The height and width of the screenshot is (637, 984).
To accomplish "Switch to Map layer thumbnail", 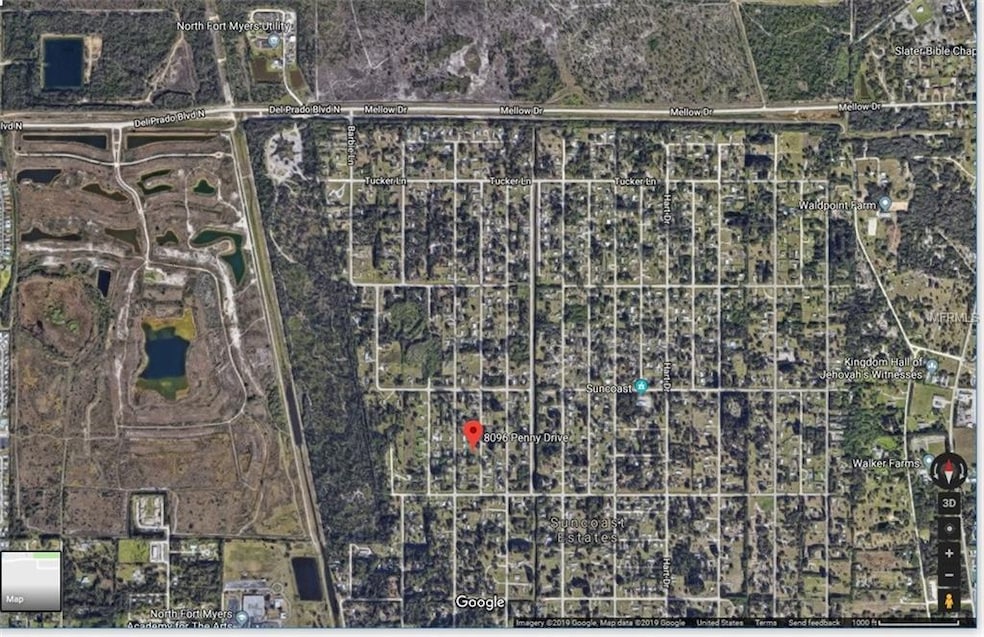I will tap(30, 581).
